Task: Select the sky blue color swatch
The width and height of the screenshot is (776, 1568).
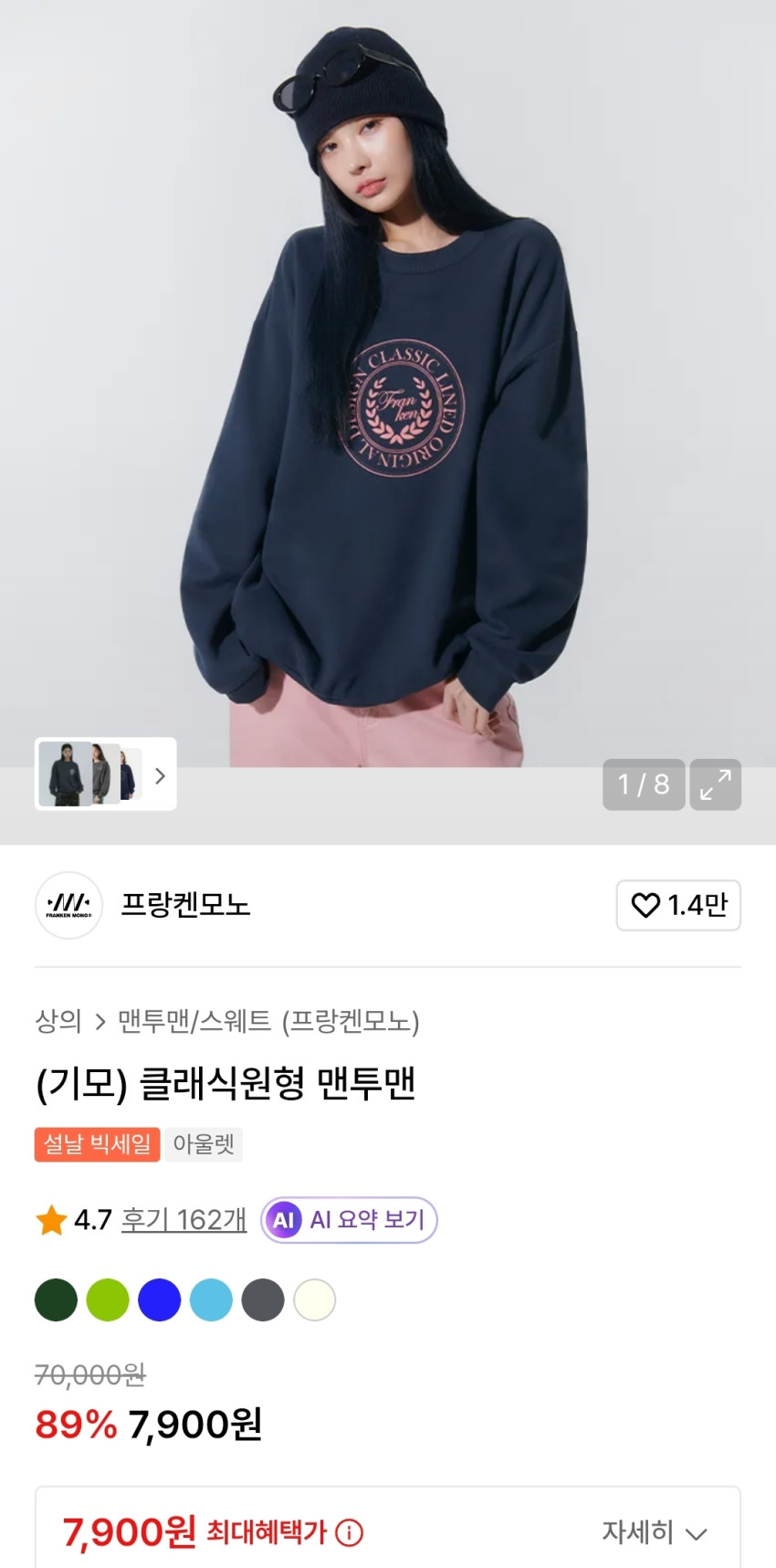Action: pos(211,1300)
